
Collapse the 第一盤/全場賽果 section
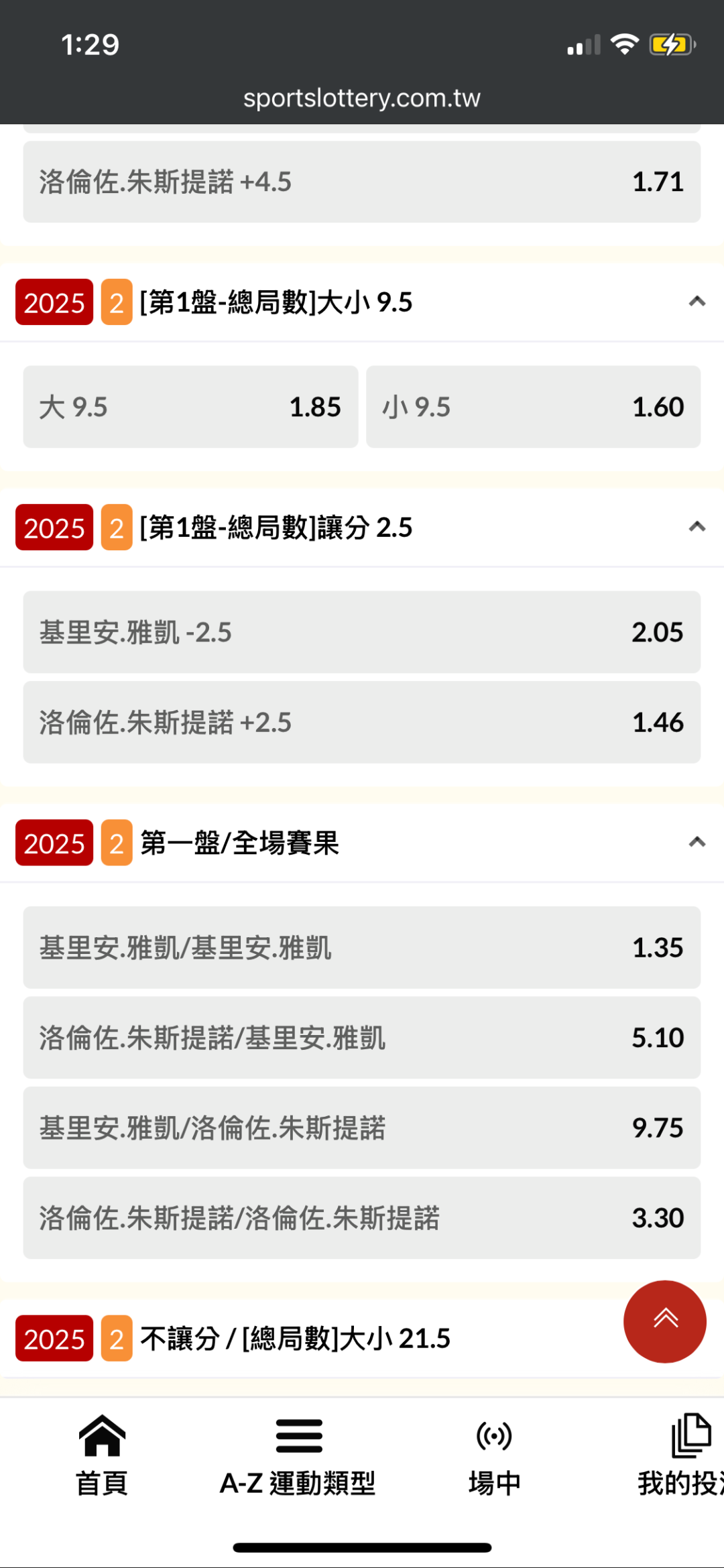point(697,843)
